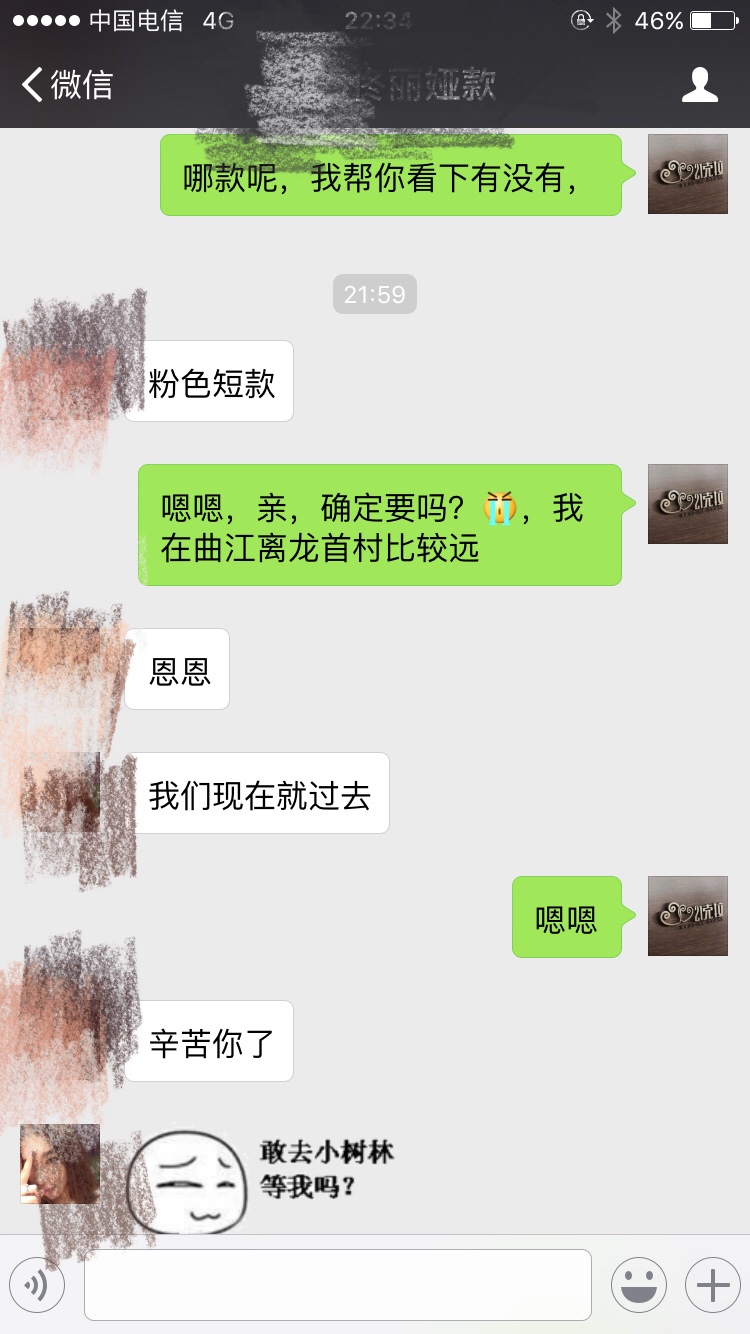Tap the contact avatar beside the sticker message
Viewport: 750px width, 1334px height.
(x=60, y=1163)
